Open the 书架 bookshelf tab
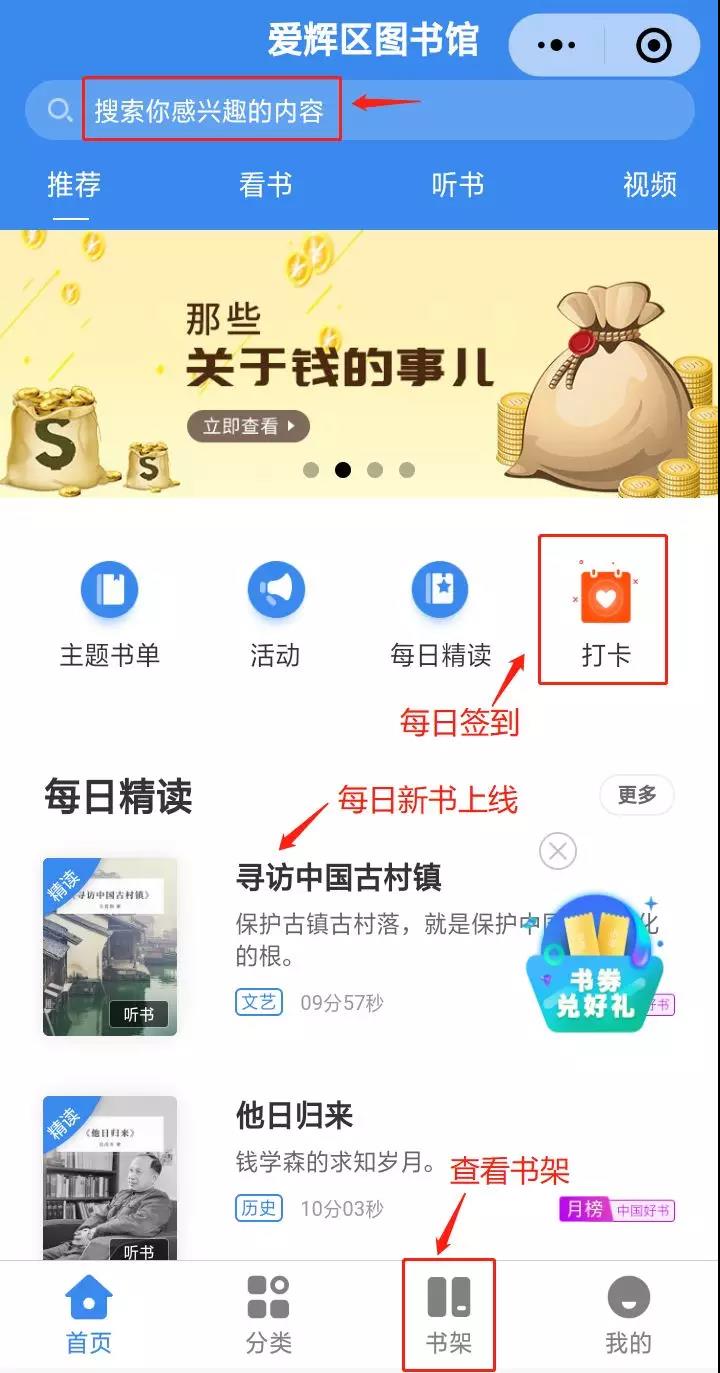The image size is (720, 1373). coord(448,1314)
